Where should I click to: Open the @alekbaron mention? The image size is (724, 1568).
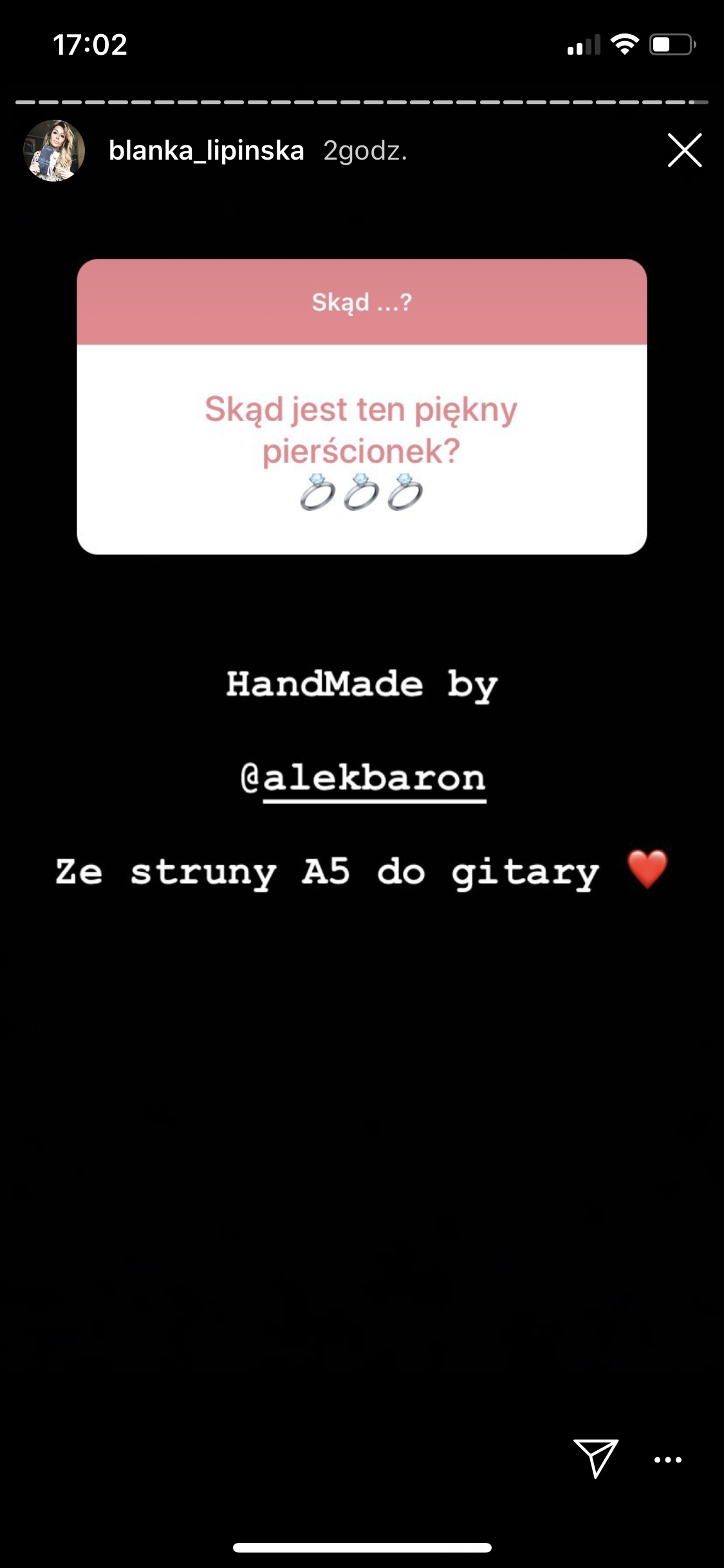363,778
